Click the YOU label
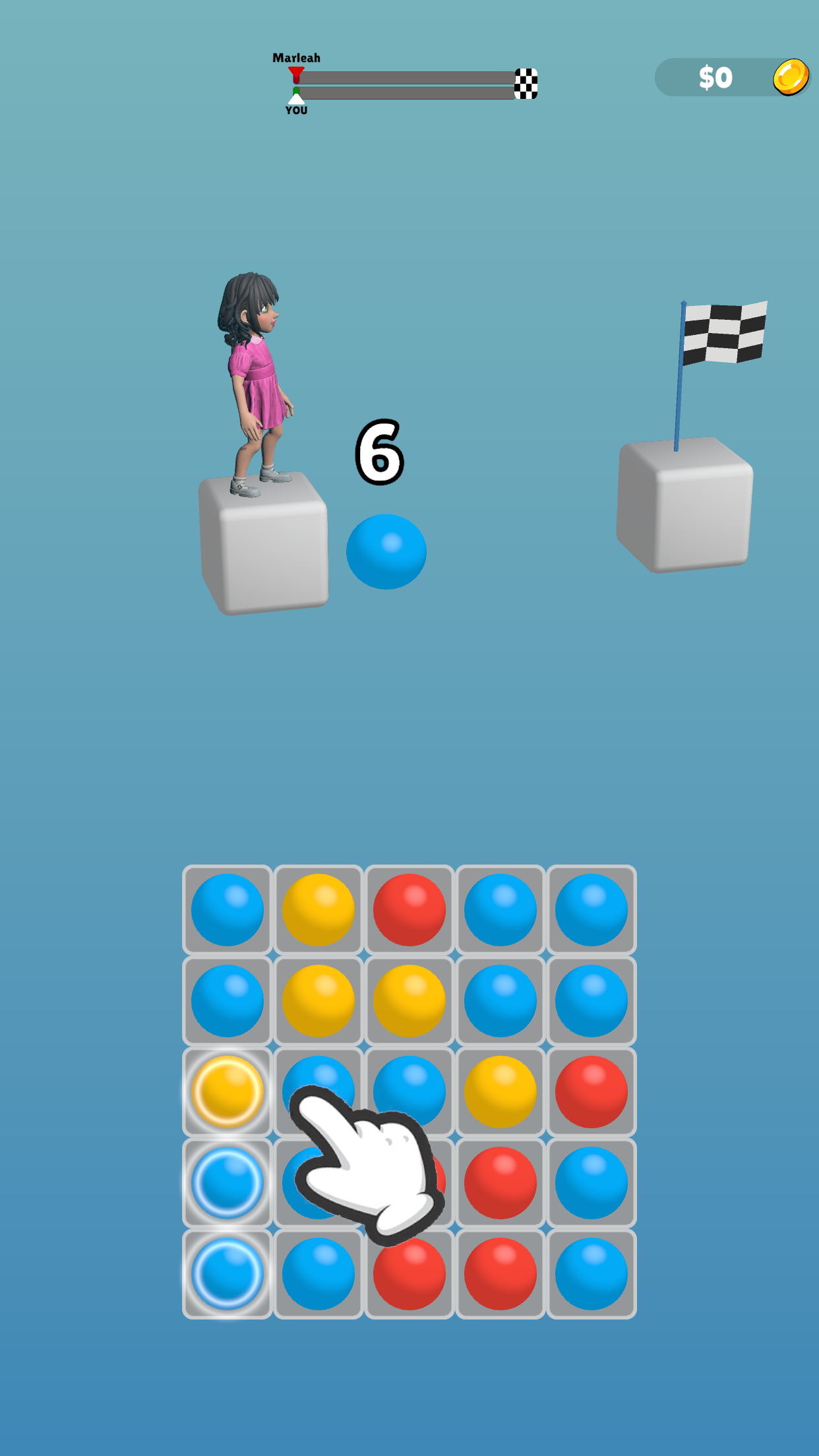The image size is (819, 1456). 296,110
